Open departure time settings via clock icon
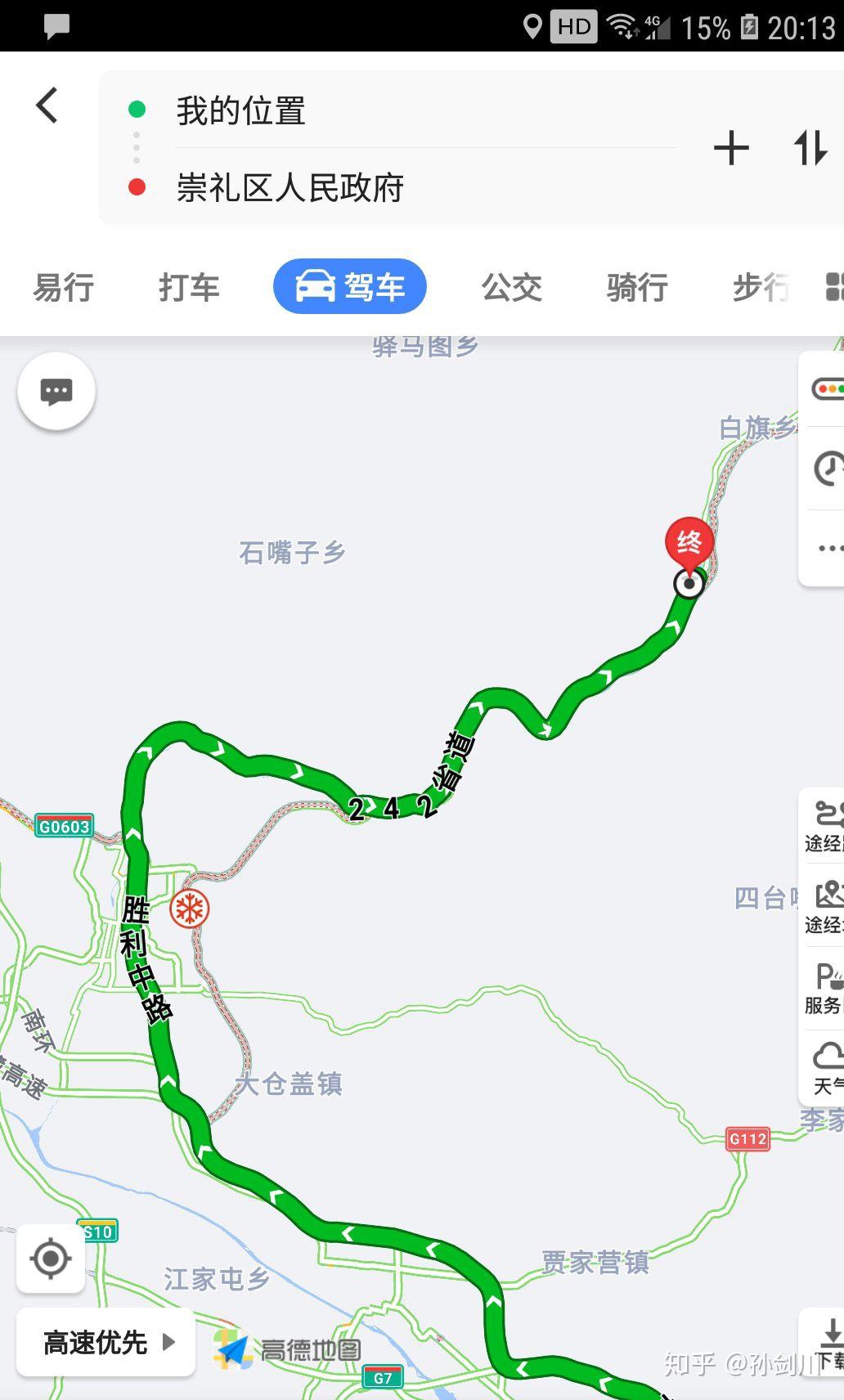The height and width of the screenshot is (1400, 844). [x=828, y=472]
